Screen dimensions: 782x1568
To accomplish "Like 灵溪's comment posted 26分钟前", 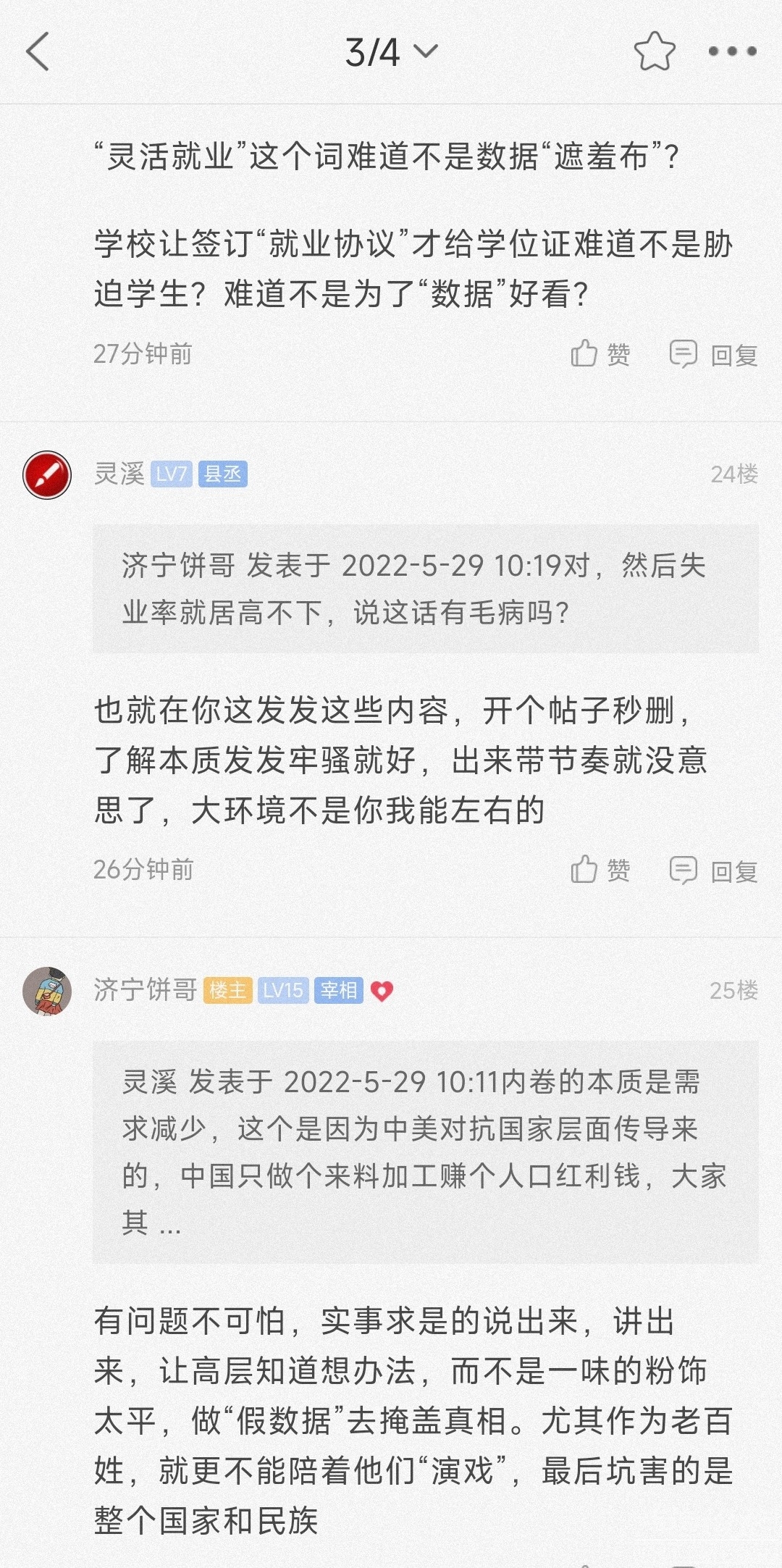I will (x=600, y=870).
